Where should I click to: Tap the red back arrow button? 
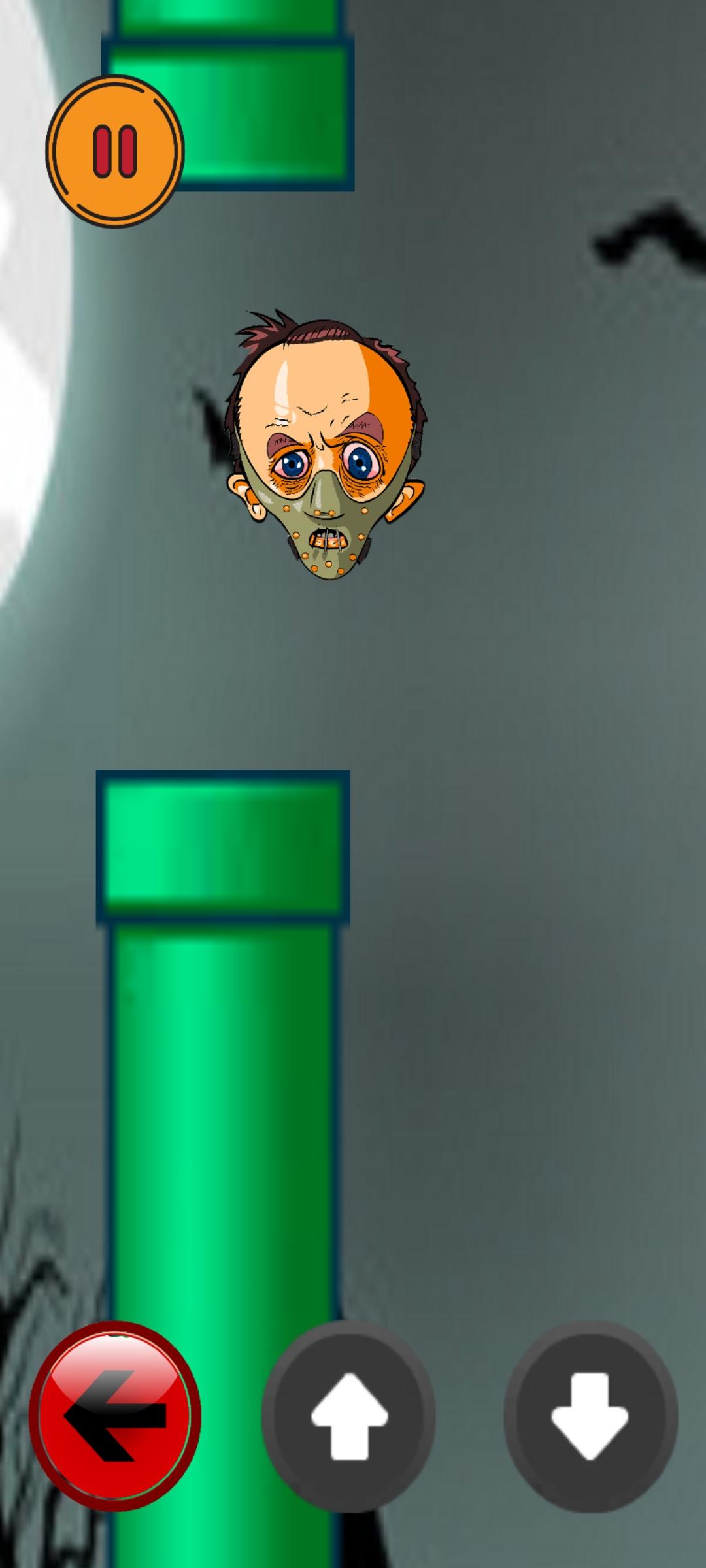tap(115, 1415)
